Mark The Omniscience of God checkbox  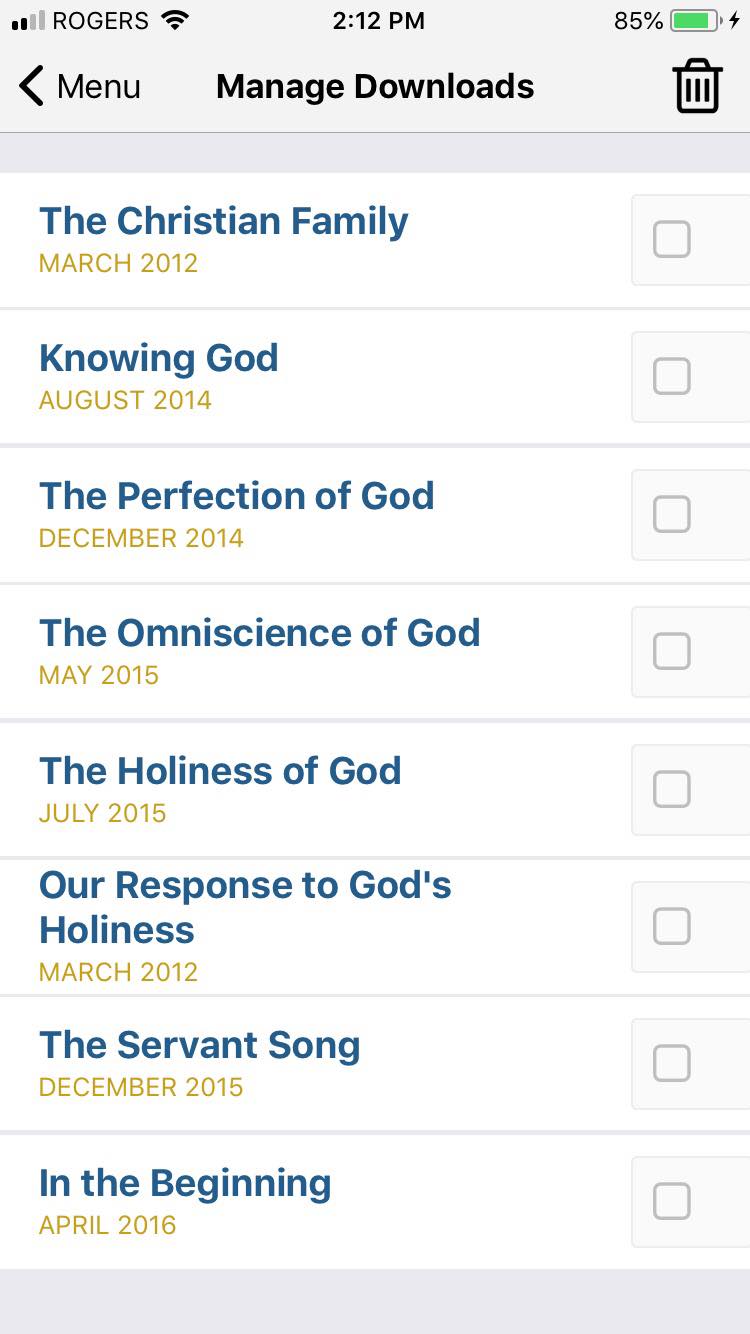point(672,651)
